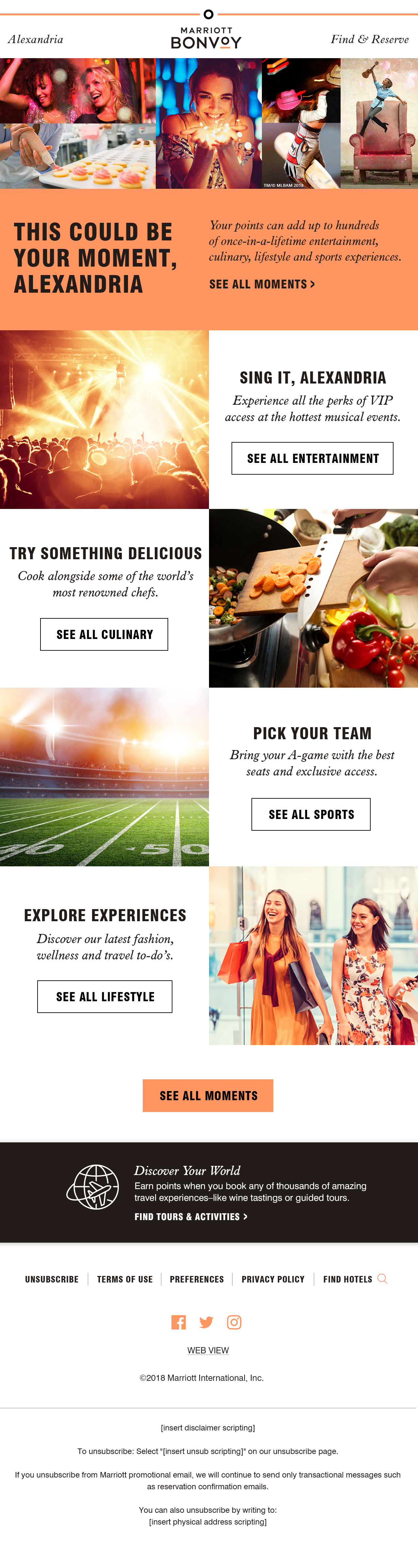Open the Instagram icon
The height and width of the screenshot is (1568, 418).
click(x=234, y=1322)
